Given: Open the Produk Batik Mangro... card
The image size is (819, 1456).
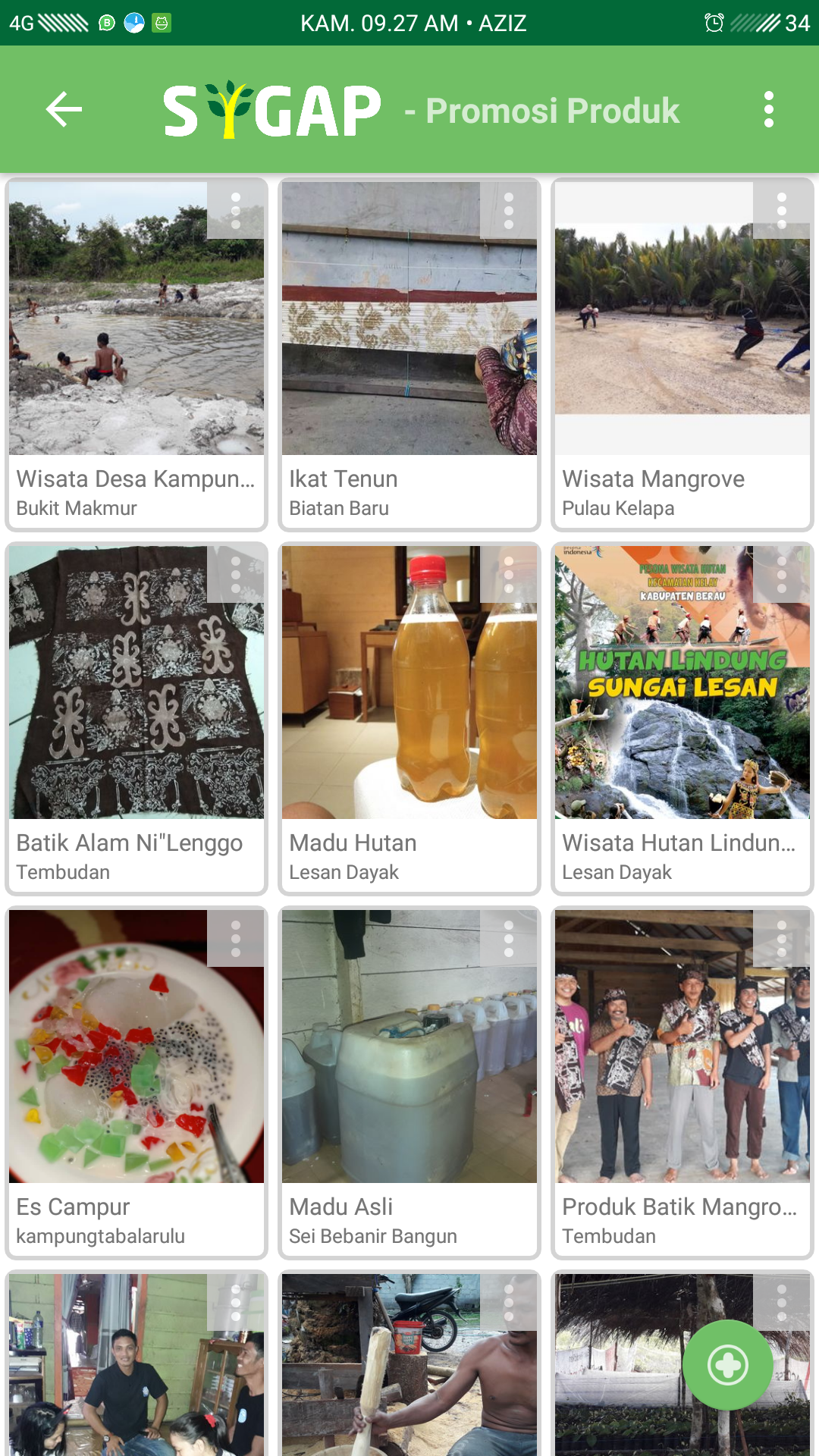Looking at the screenshot, I should pyautogui.click(x=682, y=1082).
